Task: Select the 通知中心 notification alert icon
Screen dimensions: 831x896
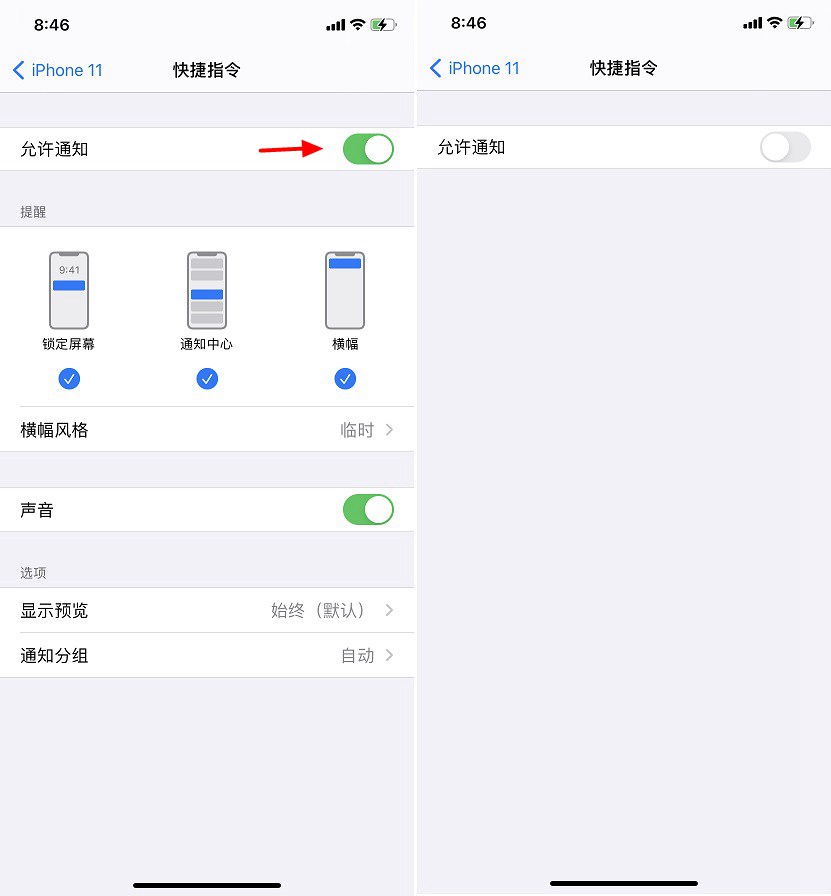Action: [207, 290]
